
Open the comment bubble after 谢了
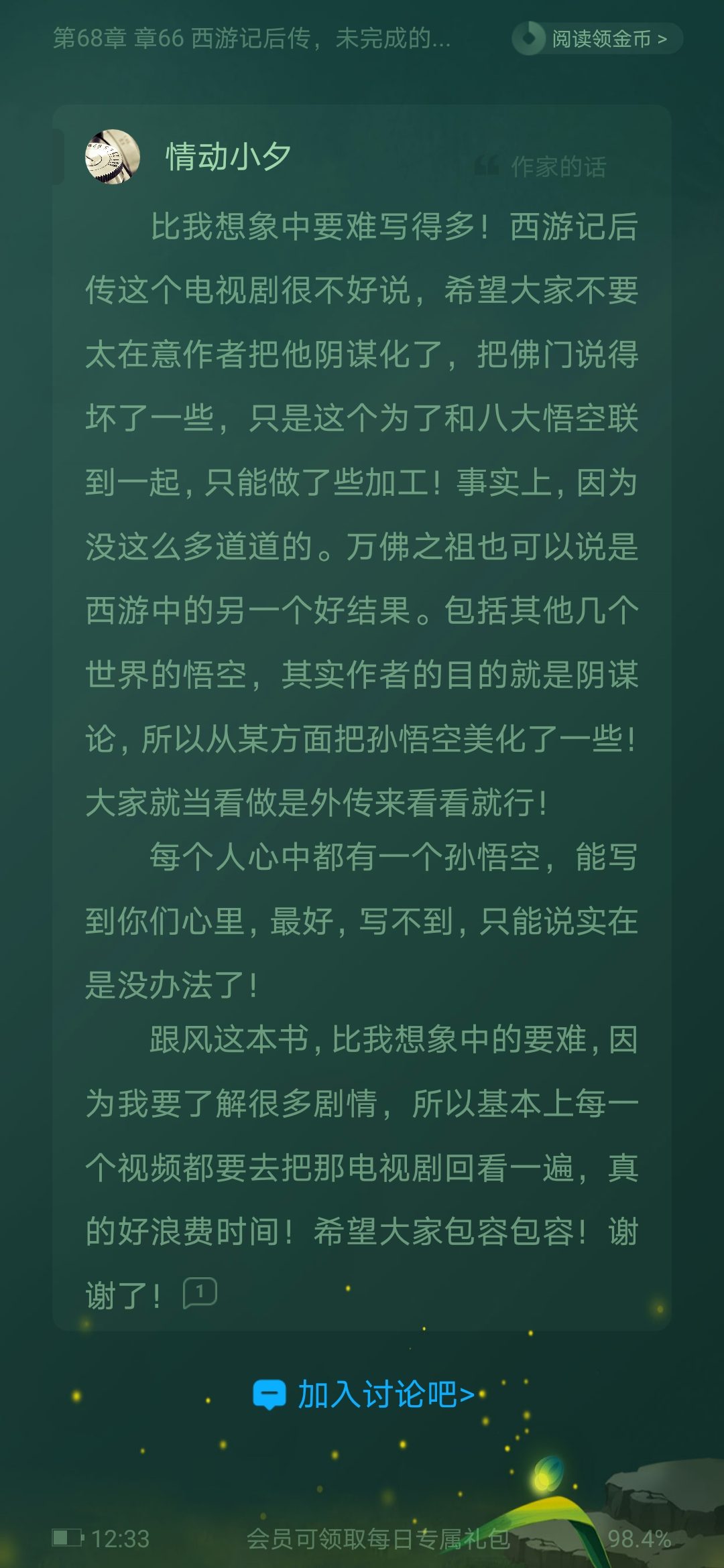click(x=200, y=1293)
